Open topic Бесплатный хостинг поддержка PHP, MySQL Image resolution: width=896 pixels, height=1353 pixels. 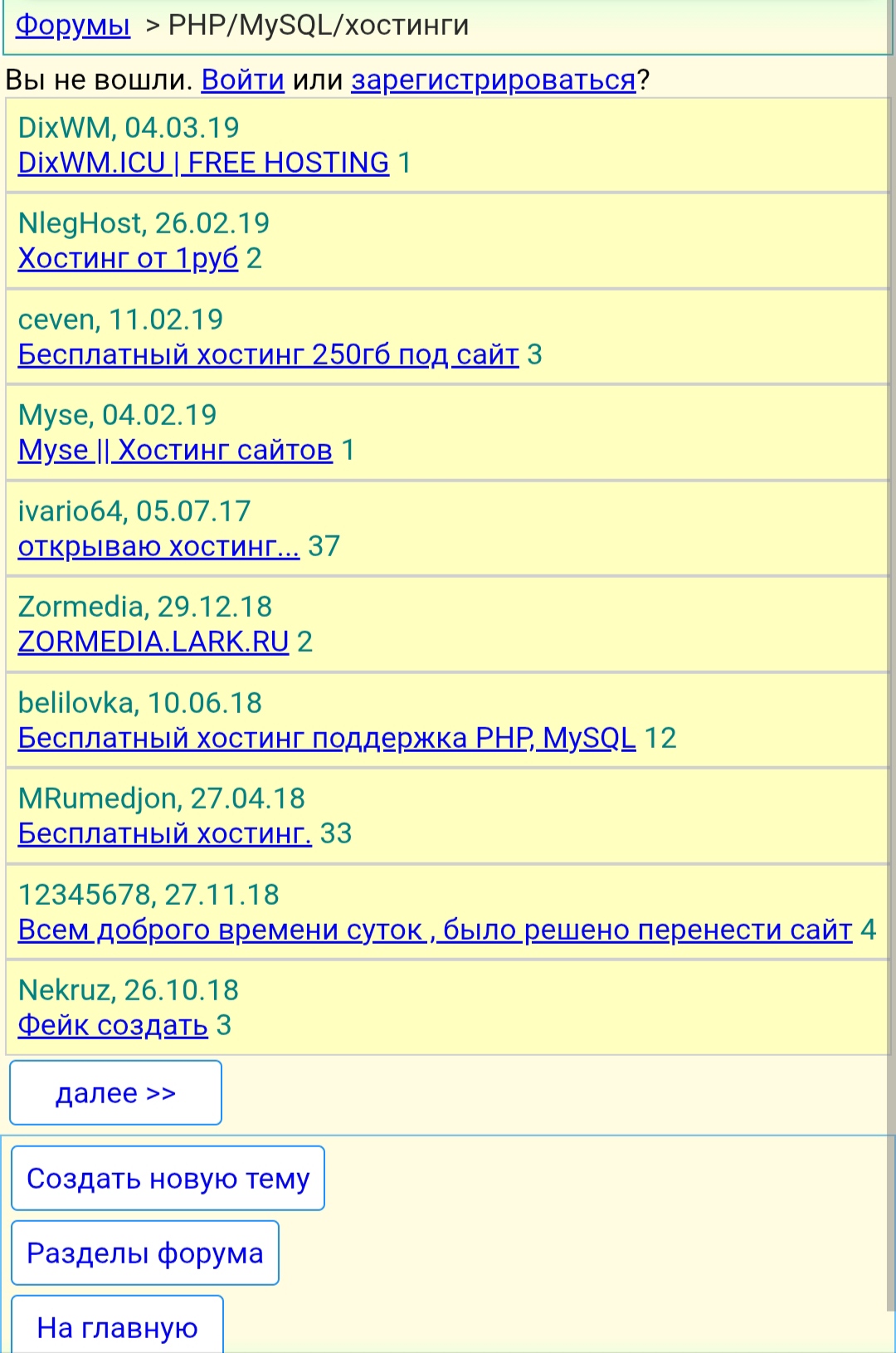click(x=327, y=738)
